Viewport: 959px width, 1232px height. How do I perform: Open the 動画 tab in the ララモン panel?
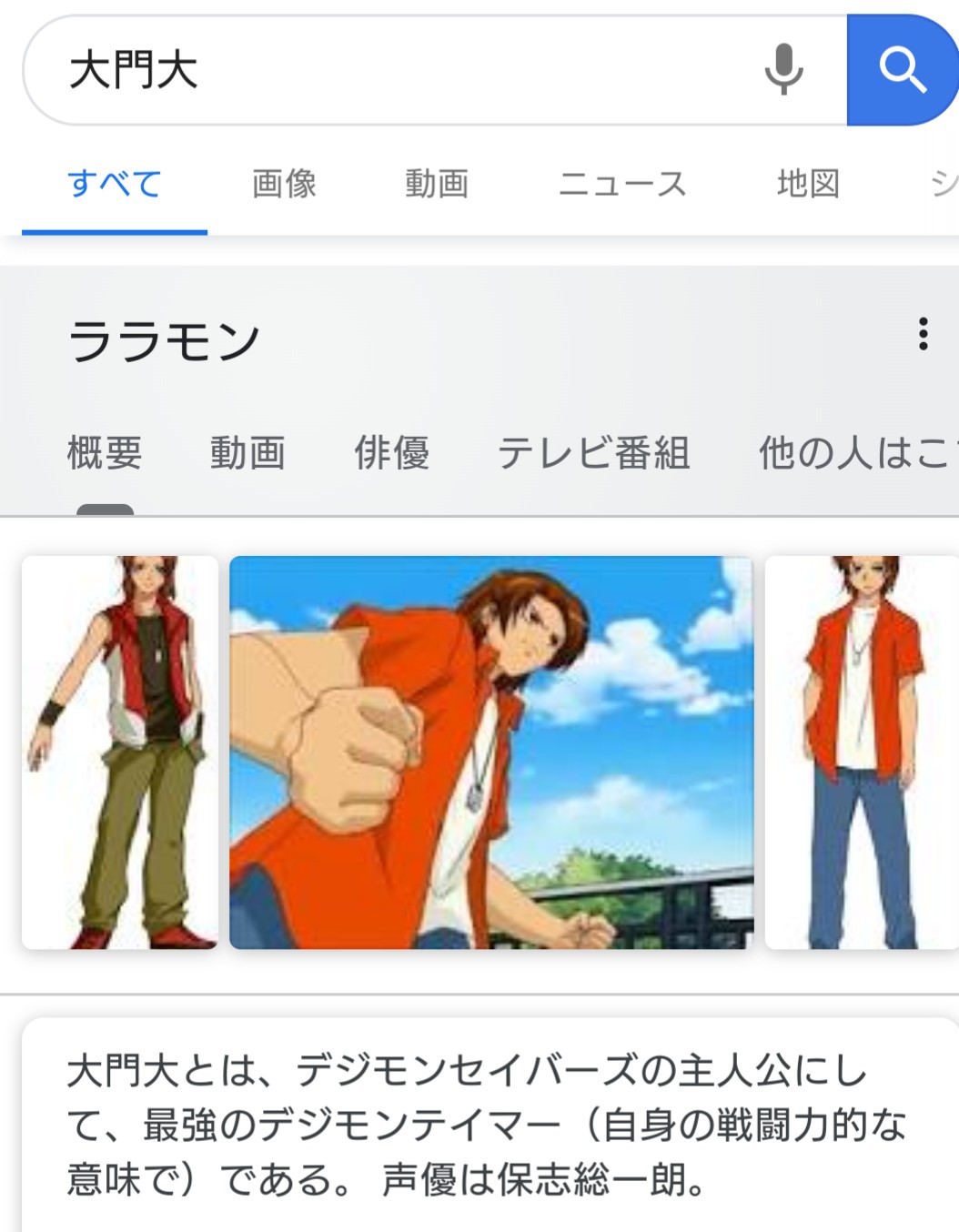(248, 452)
